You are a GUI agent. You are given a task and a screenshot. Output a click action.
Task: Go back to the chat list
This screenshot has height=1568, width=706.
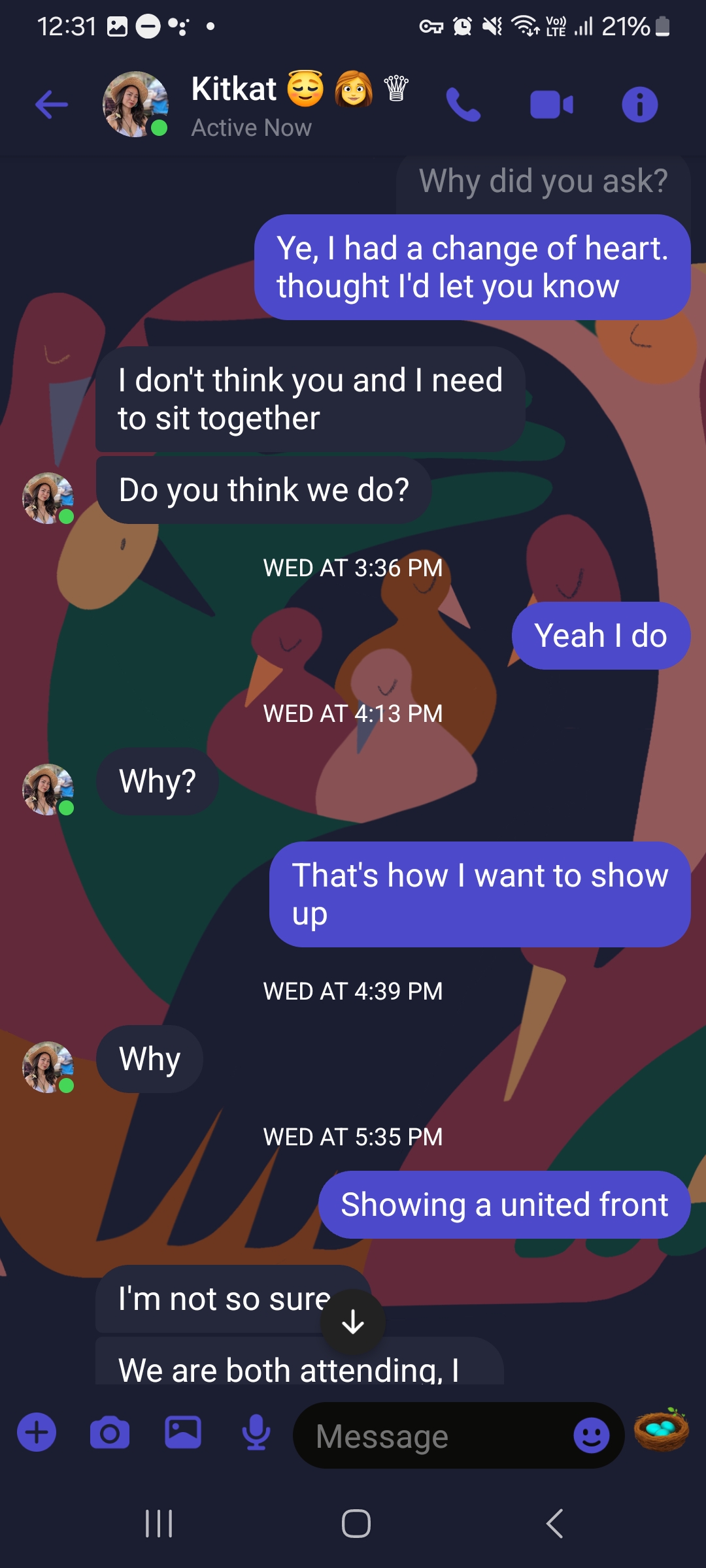coord(52,105)
